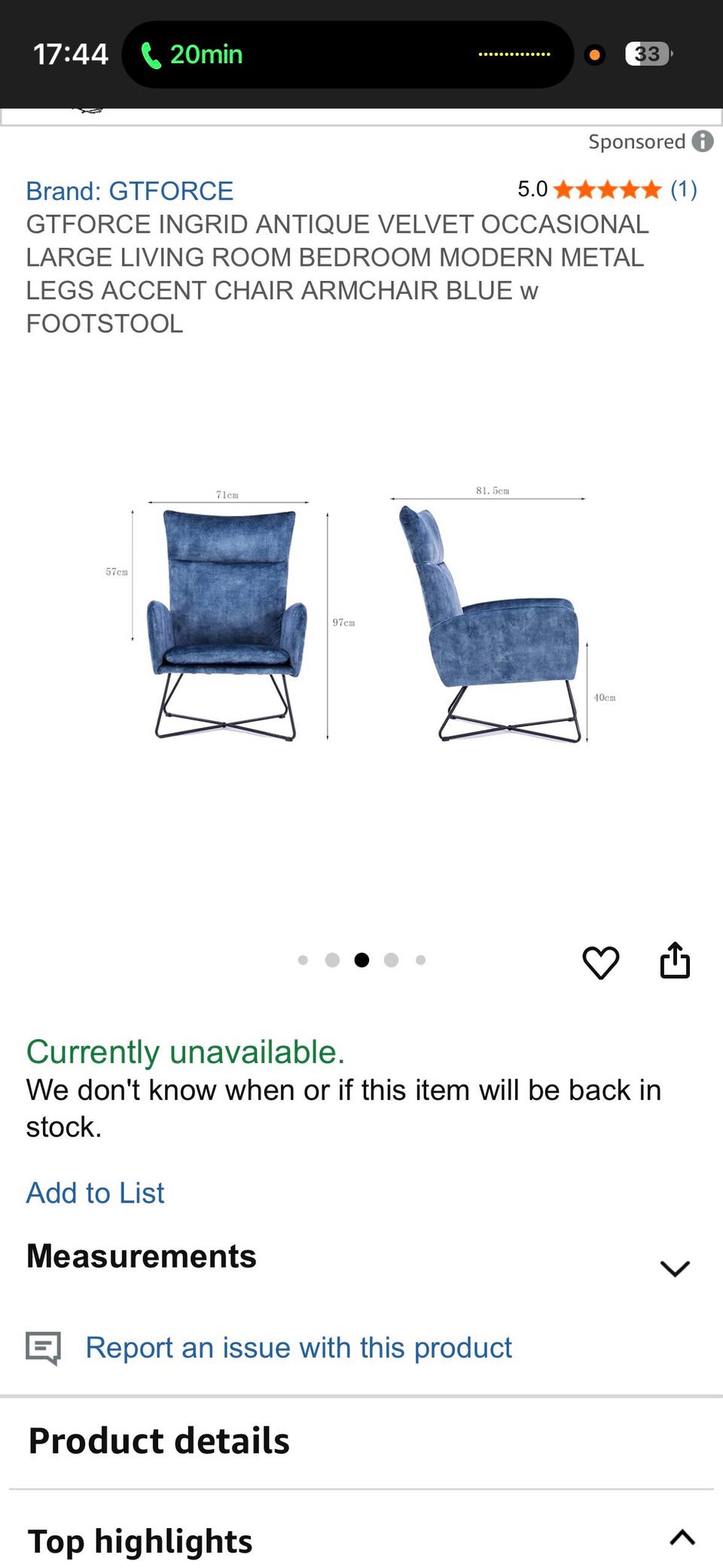Open the GTFORCE brand link

pyautogui.click(x=130, y=191)
